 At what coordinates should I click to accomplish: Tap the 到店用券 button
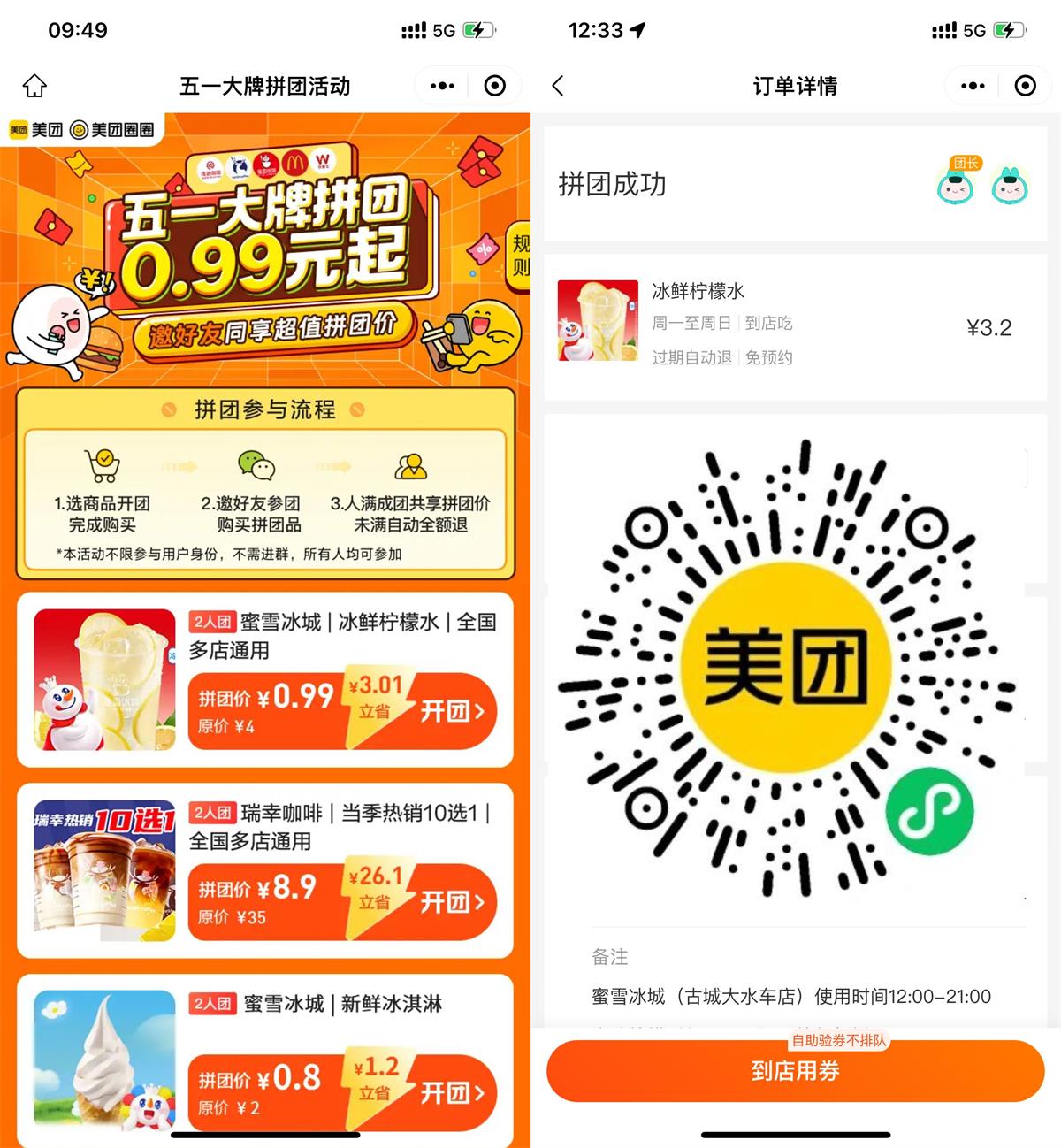(794, 1071)
